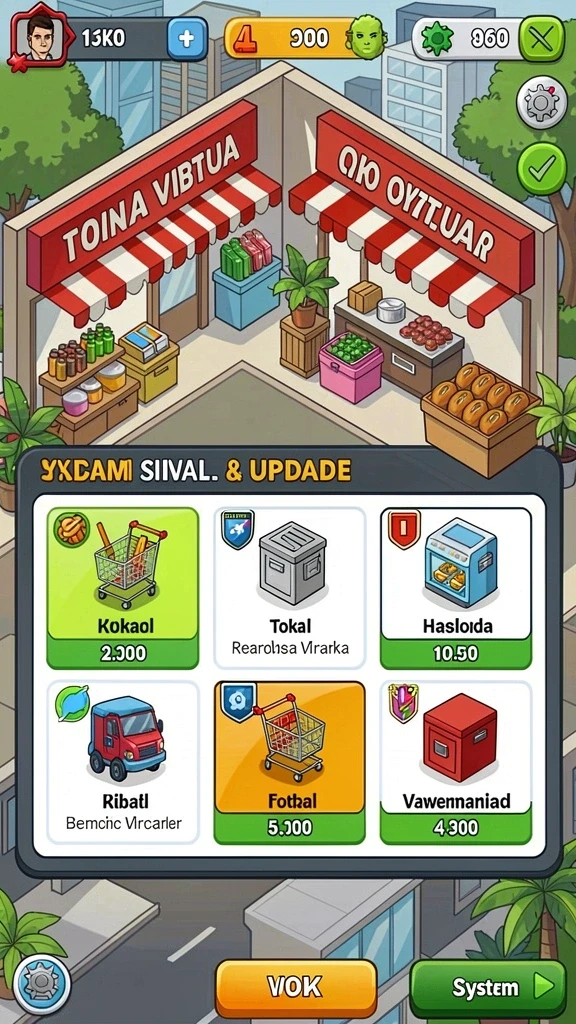Tap the blue plus to add currency

(187, 39)
